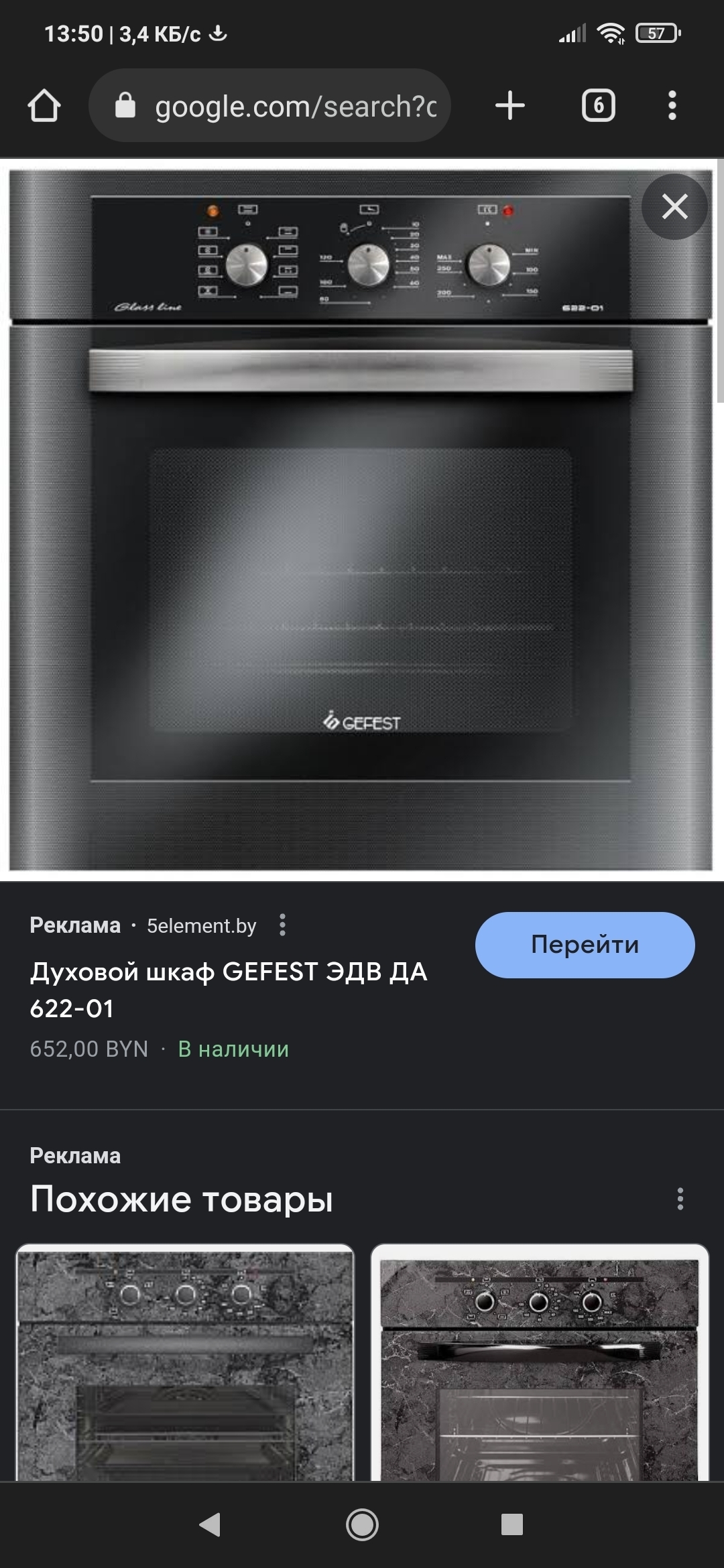Tap the Перейти button
This screenshot has width=724, height=1568.
coord(585,944)
